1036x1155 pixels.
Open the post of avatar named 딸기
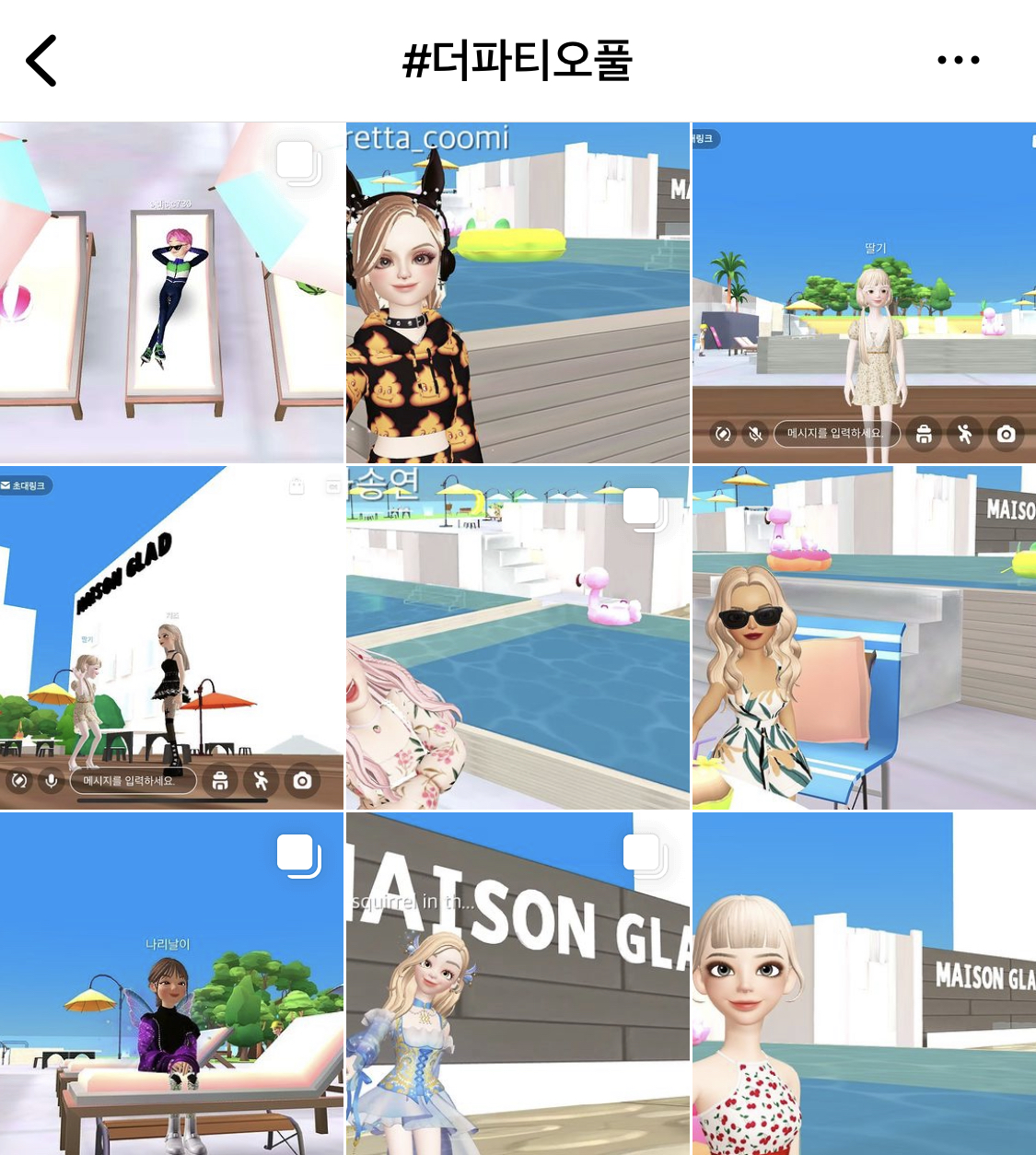point(864,293)
